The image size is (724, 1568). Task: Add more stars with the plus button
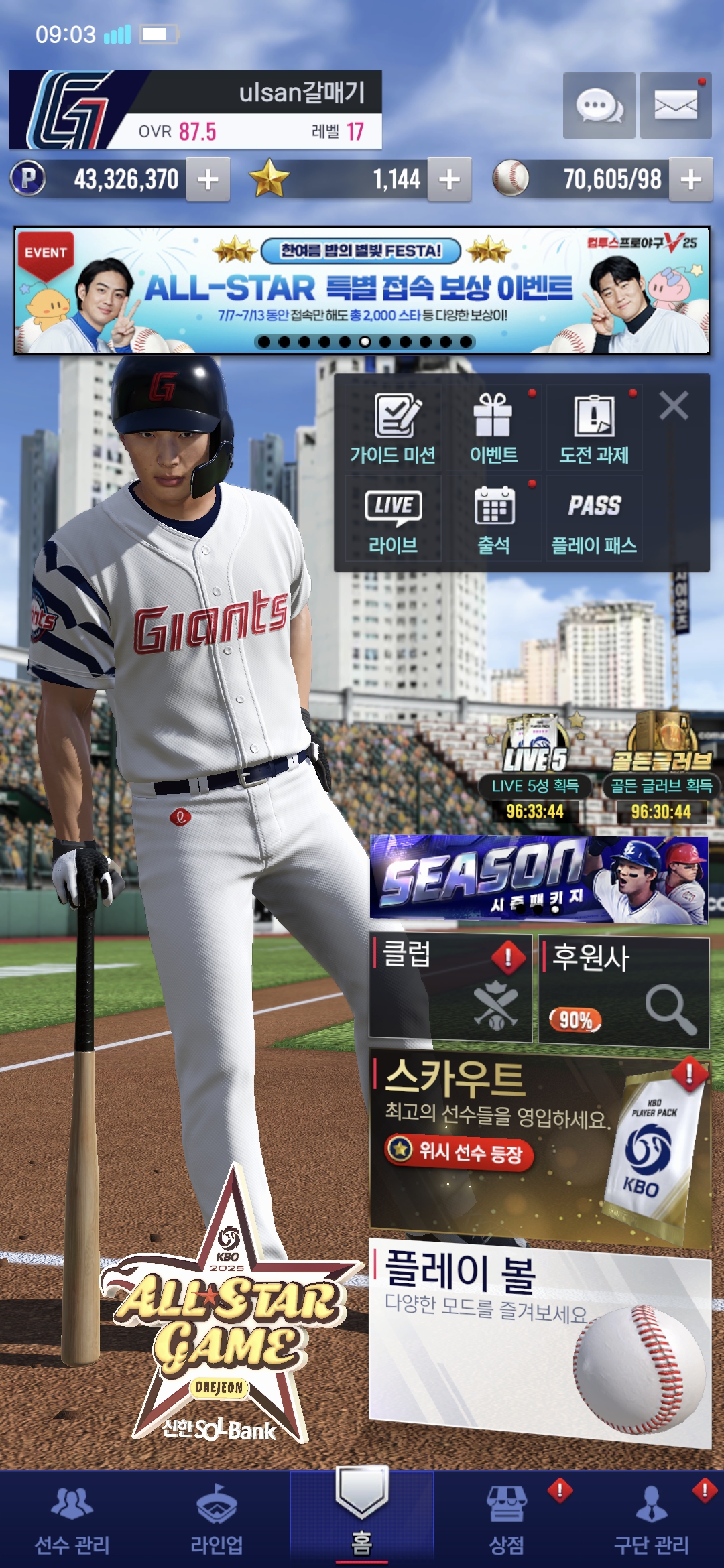449,179
